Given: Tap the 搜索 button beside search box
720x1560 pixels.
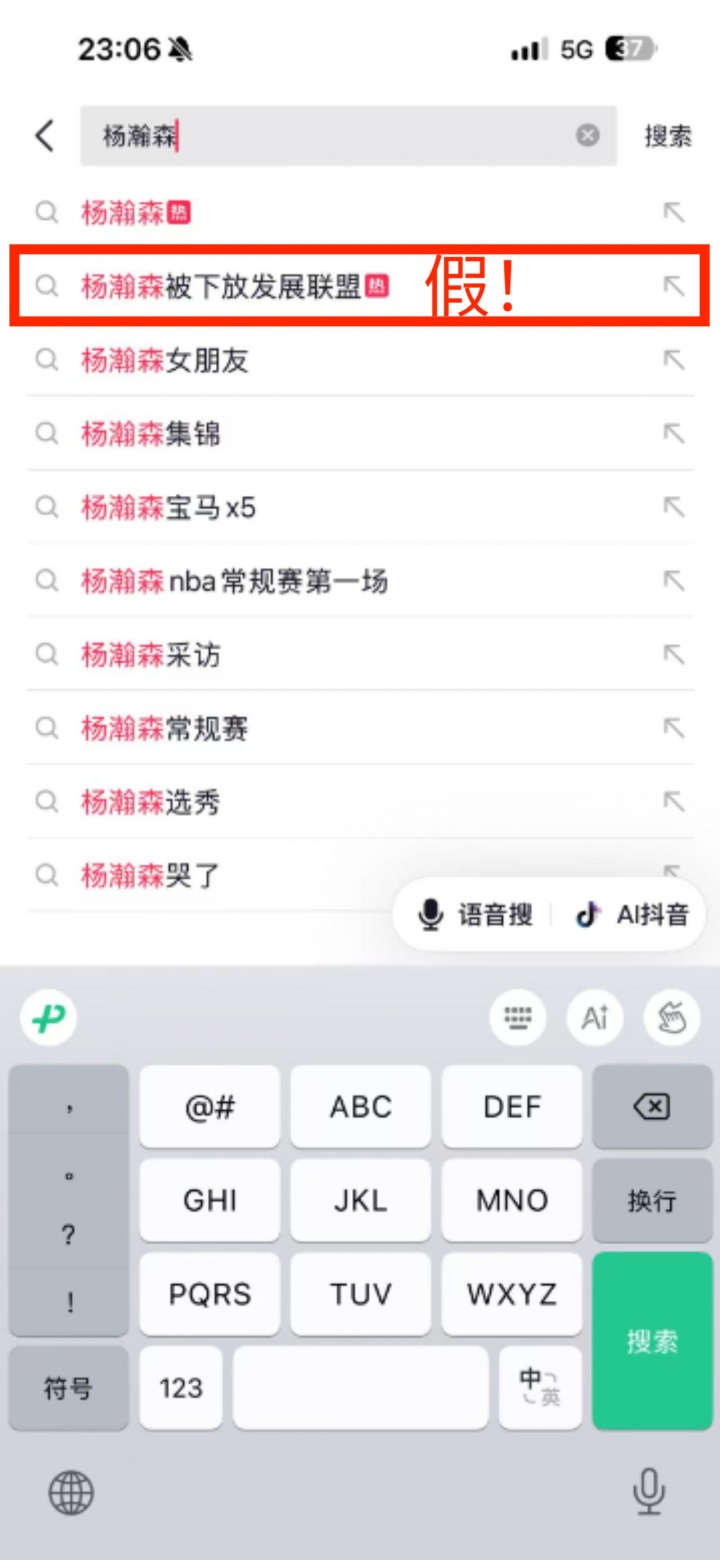Looking at the screenshot, I should (668, 136).
